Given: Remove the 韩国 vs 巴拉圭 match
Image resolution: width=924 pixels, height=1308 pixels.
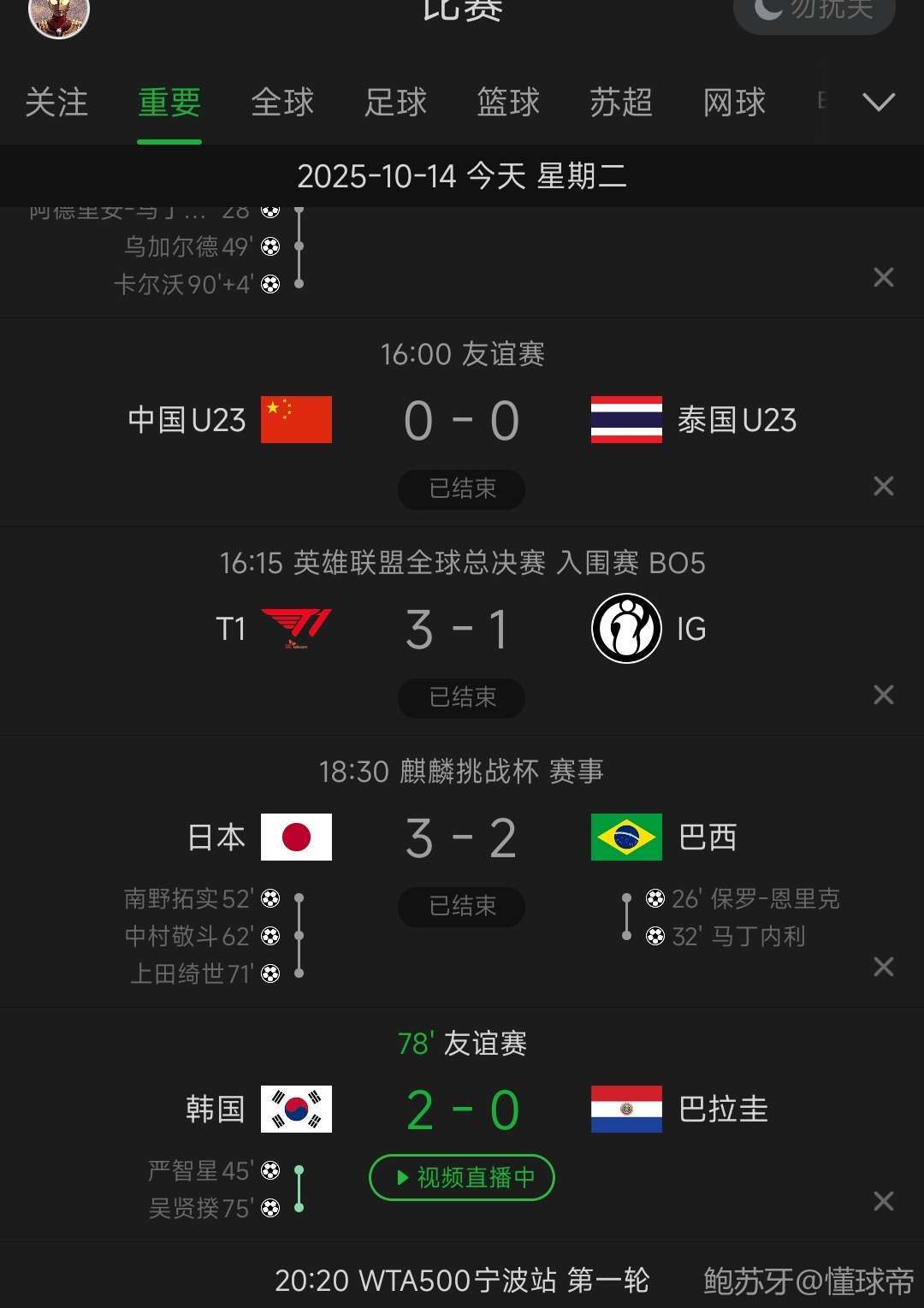Looking at the screenshot, I should click(883, 1201).
